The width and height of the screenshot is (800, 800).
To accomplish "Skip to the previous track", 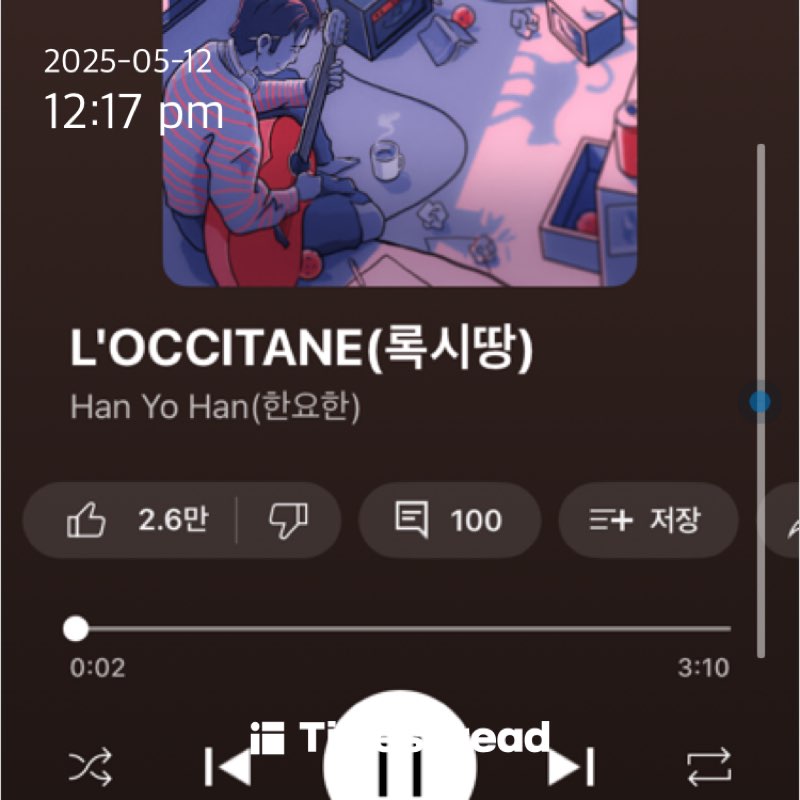I will pyautogui.click(x=228, y=768).
